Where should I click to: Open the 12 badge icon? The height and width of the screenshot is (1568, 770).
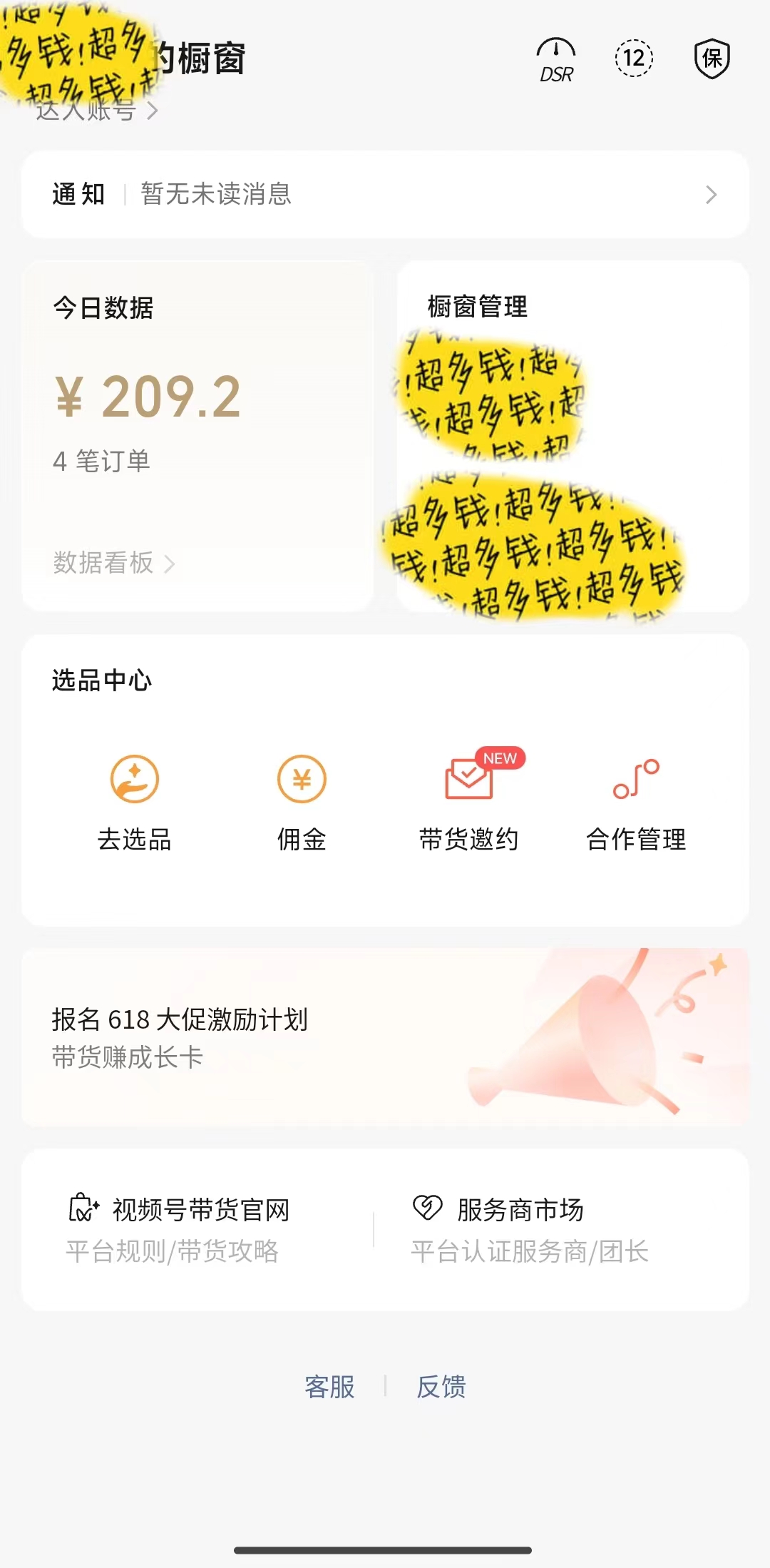[x=634, y=58]
